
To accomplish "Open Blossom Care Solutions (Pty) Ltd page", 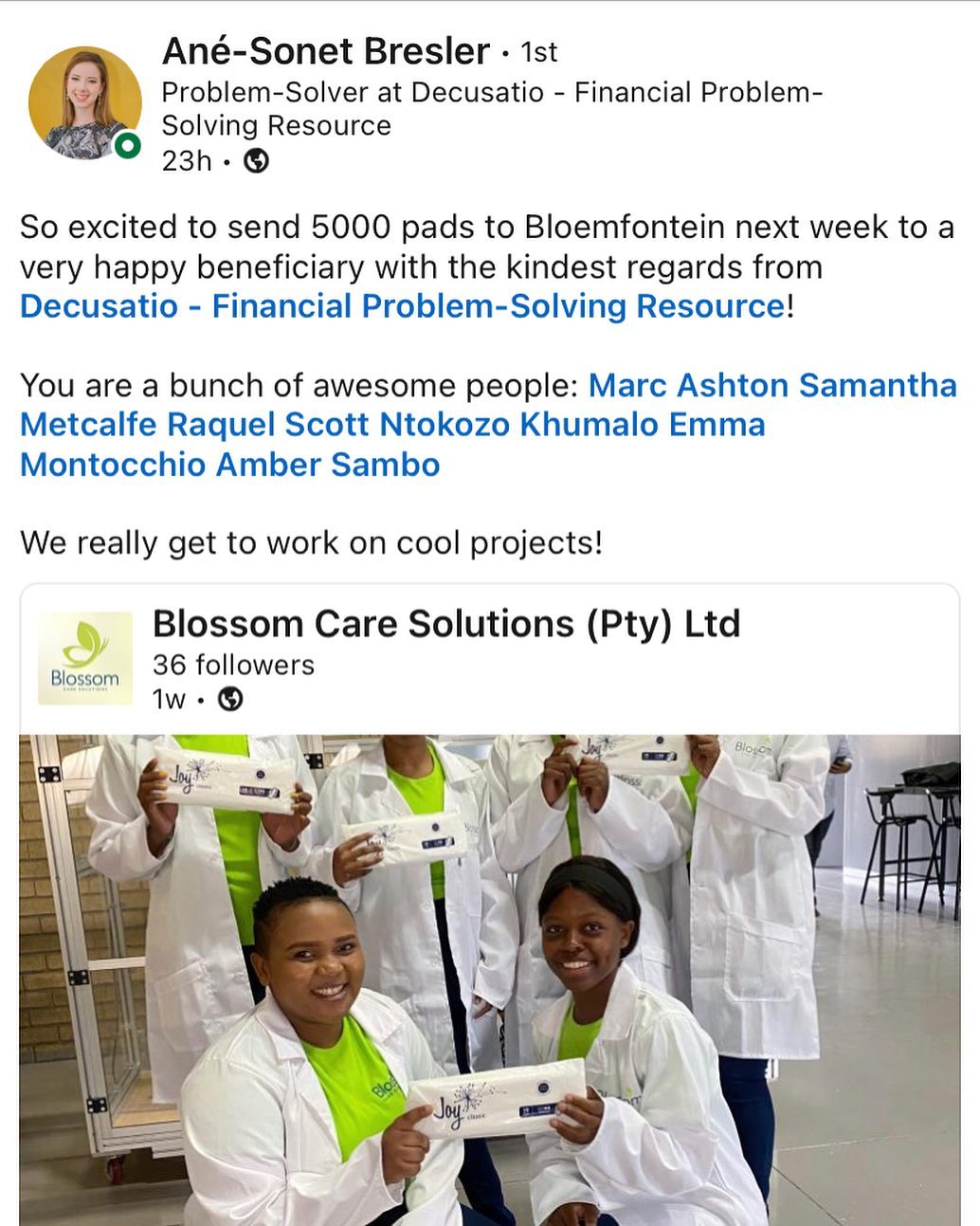I will coord(446,624).
